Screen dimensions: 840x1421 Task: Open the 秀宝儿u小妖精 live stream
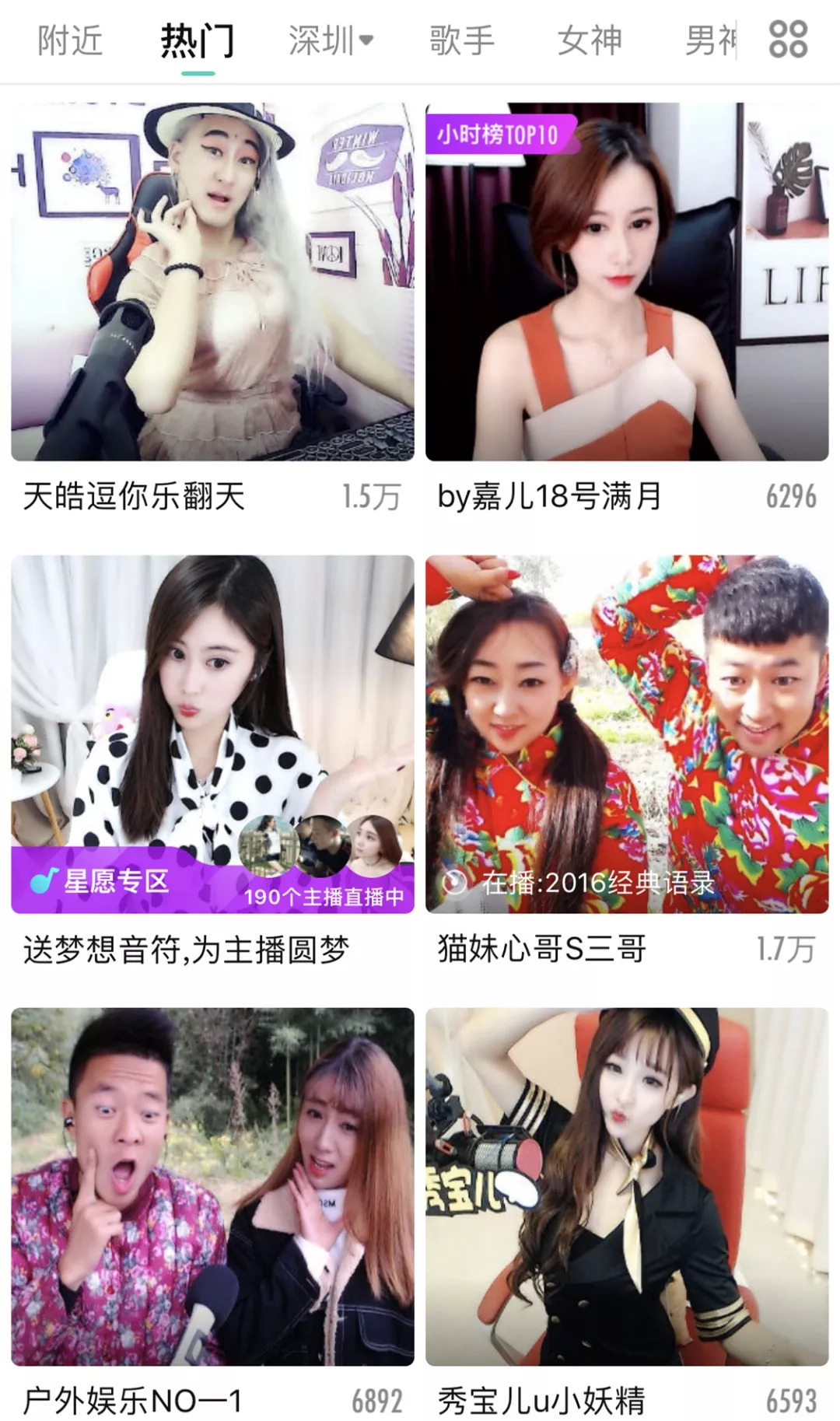(x=627, y=1186)
